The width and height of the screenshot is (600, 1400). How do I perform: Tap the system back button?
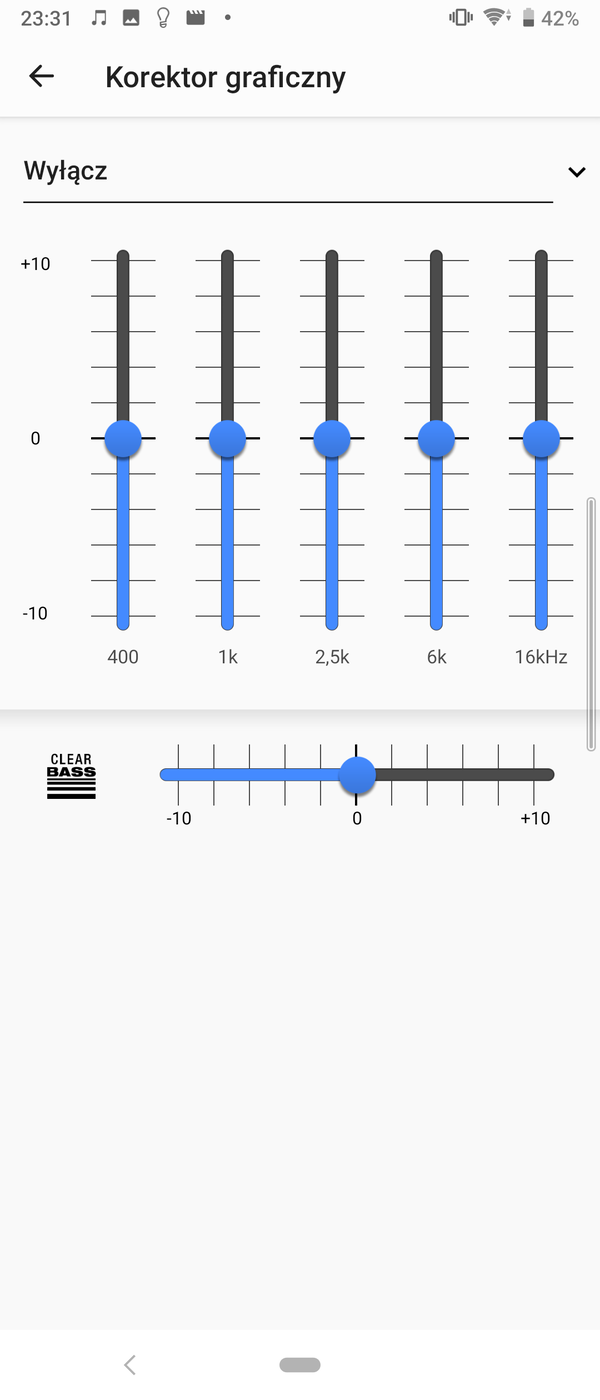[x=129, y=1364]
